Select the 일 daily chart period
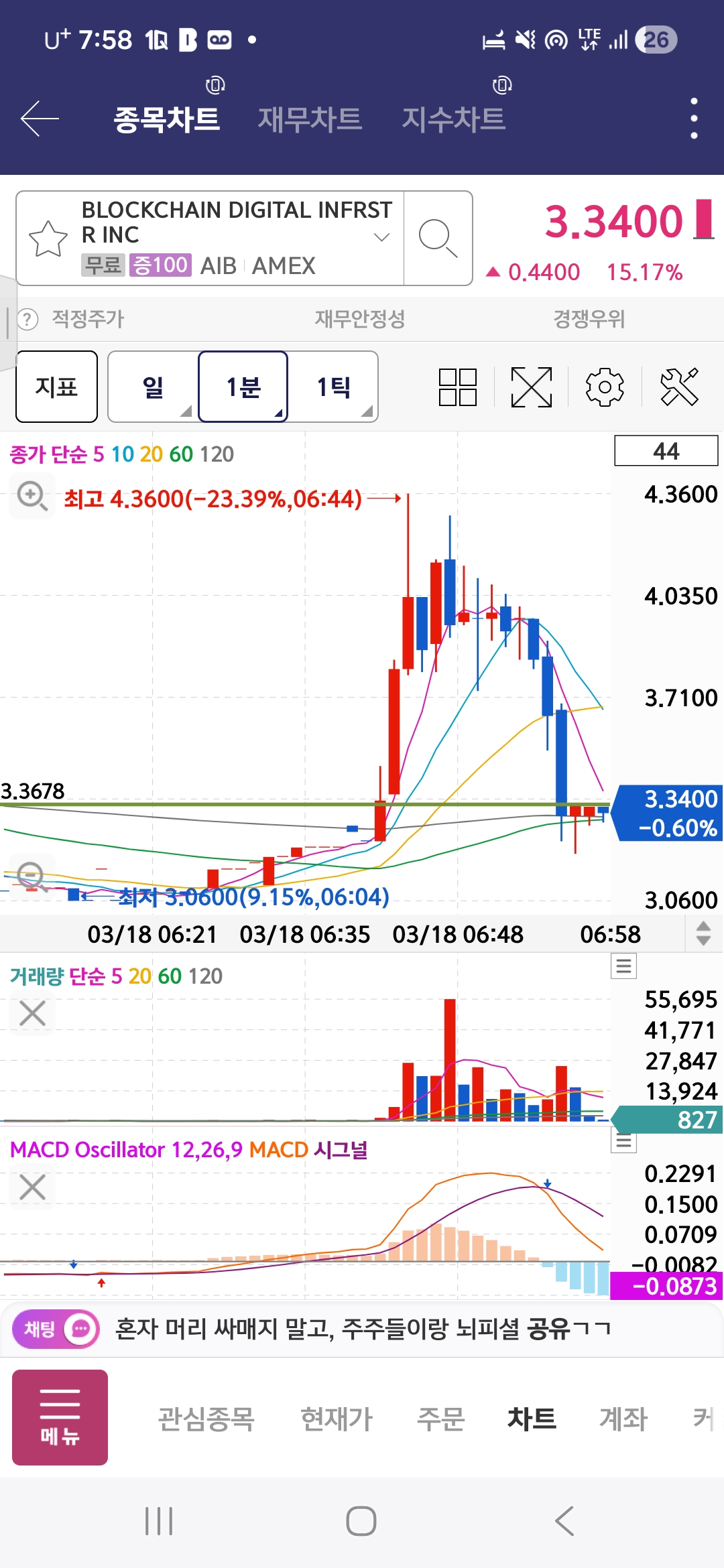This screenshot has height=1568, width=724. [154, 387]
